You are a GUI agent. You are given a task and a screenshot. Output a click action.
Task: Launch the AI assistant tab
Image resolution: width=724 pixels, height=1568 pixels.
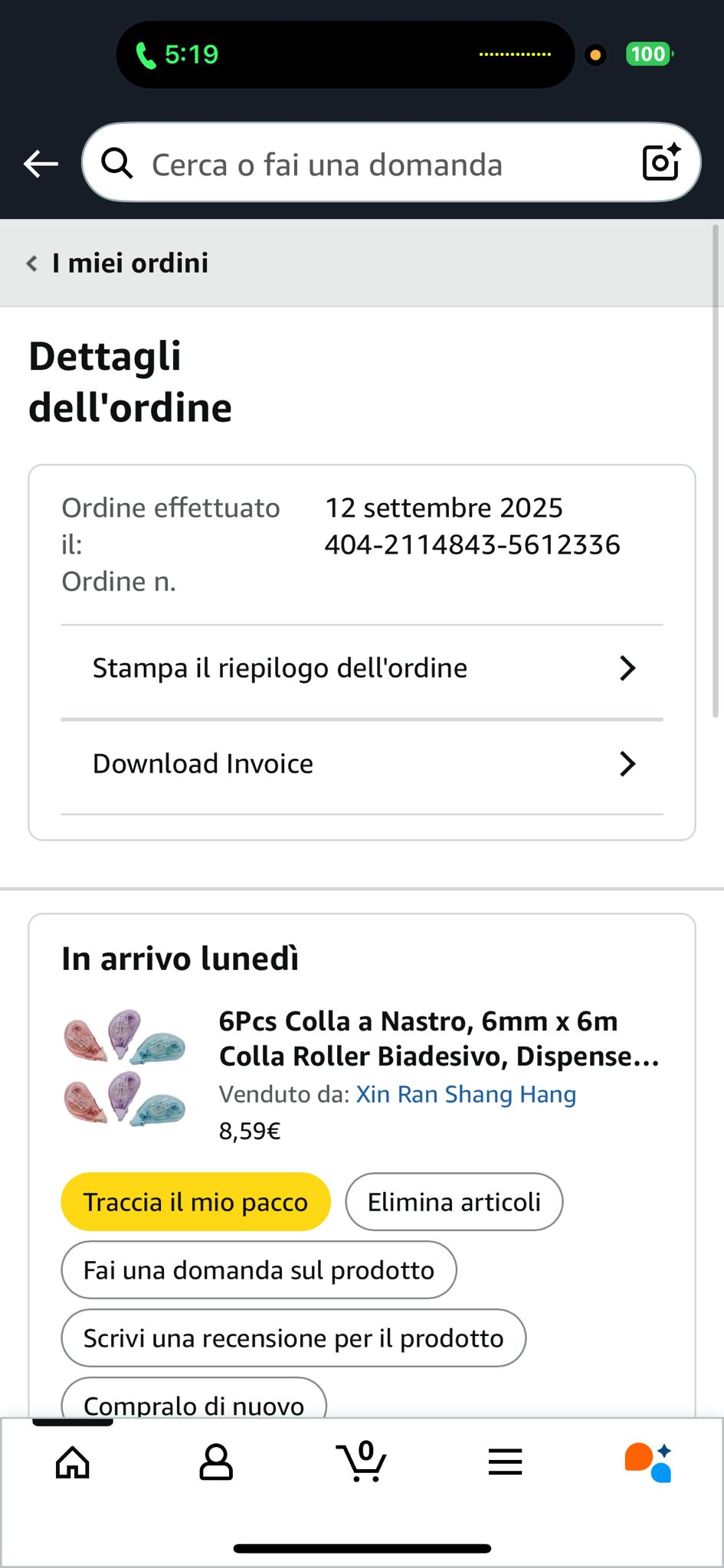tap(648, 1462)
